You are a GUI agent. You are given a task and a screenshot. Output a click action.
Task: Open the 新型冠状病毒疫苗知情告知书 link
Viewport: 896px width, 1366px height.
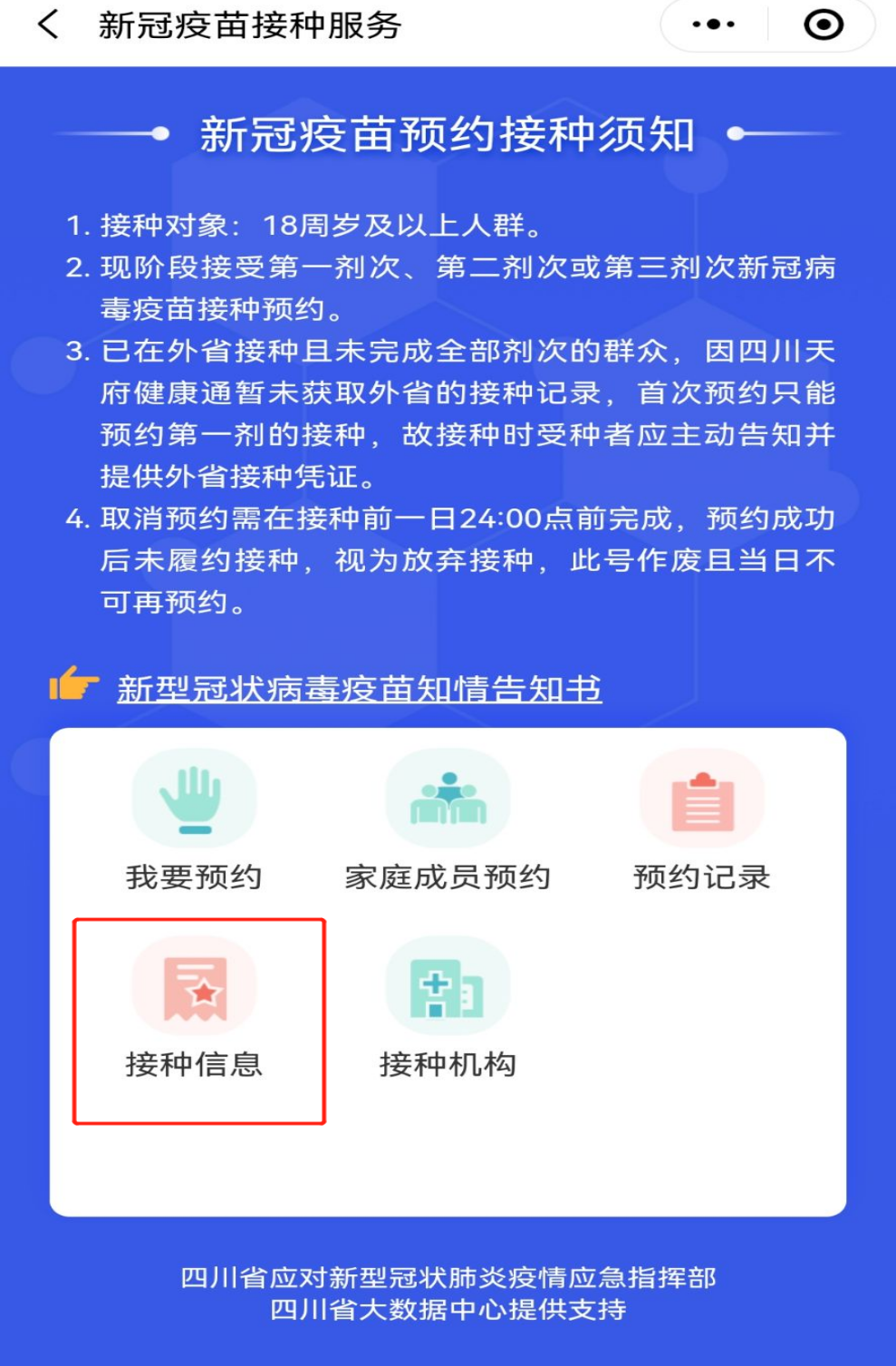pos(359,689)
